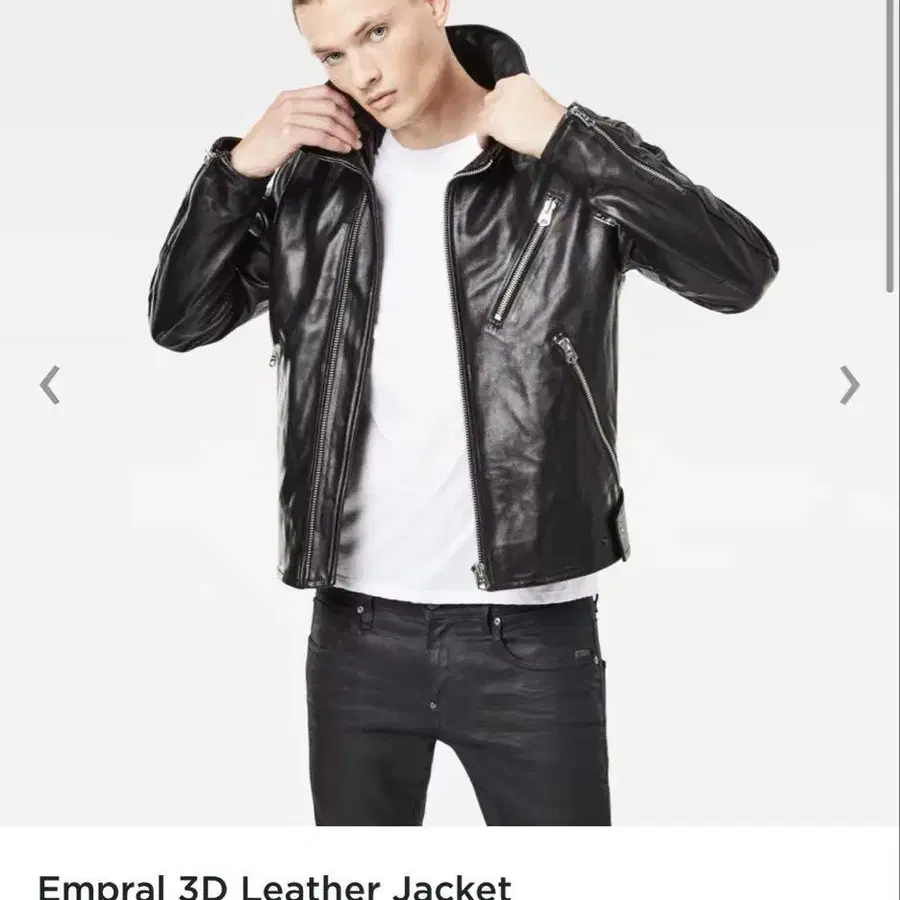Screen dimensions: 900x900
Task: Show the previous product photo
Action: [50, 385]
